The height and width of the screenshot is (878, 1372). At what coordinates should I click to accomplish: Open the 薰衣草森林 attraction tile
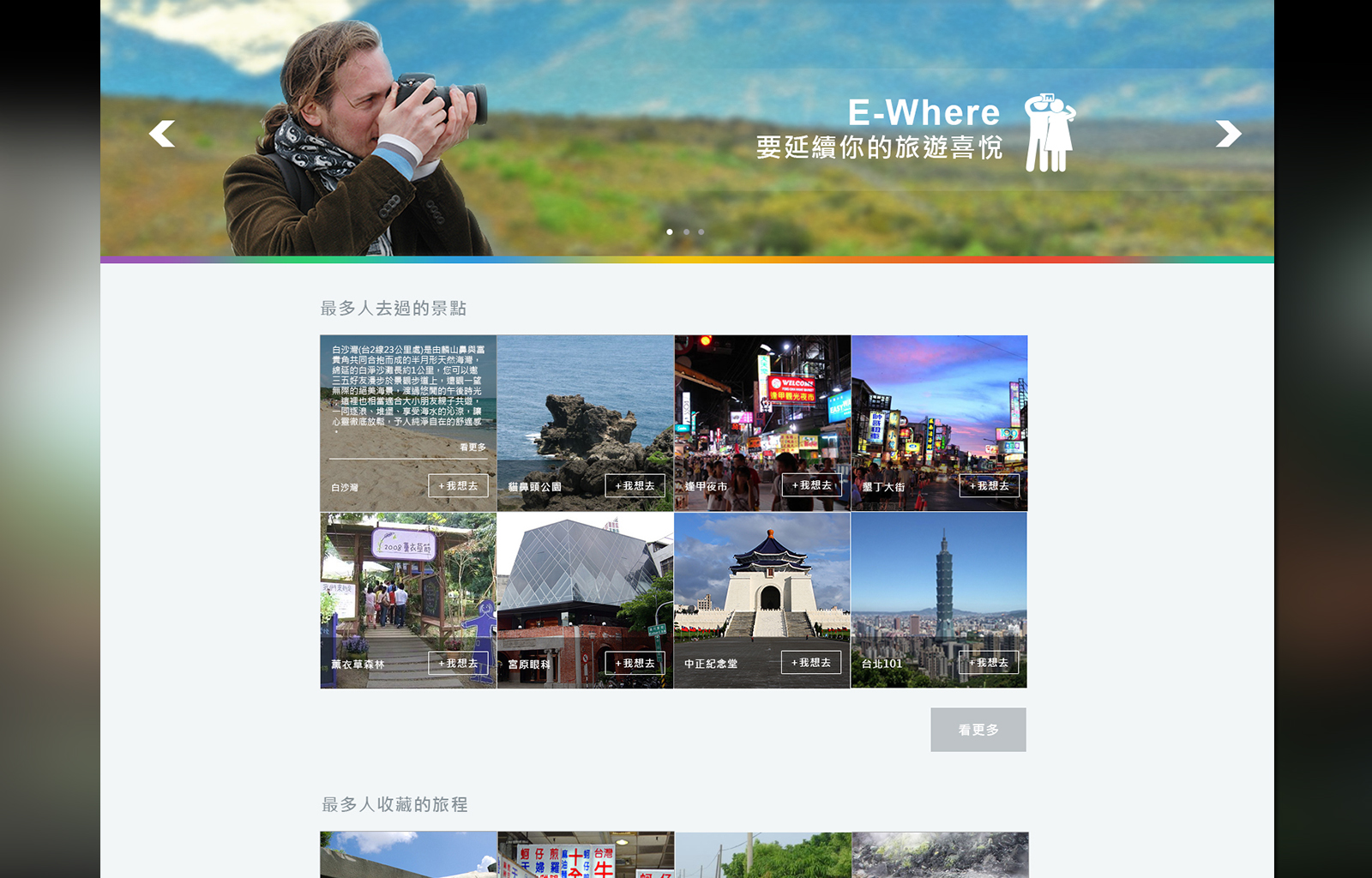coord(408,583)
